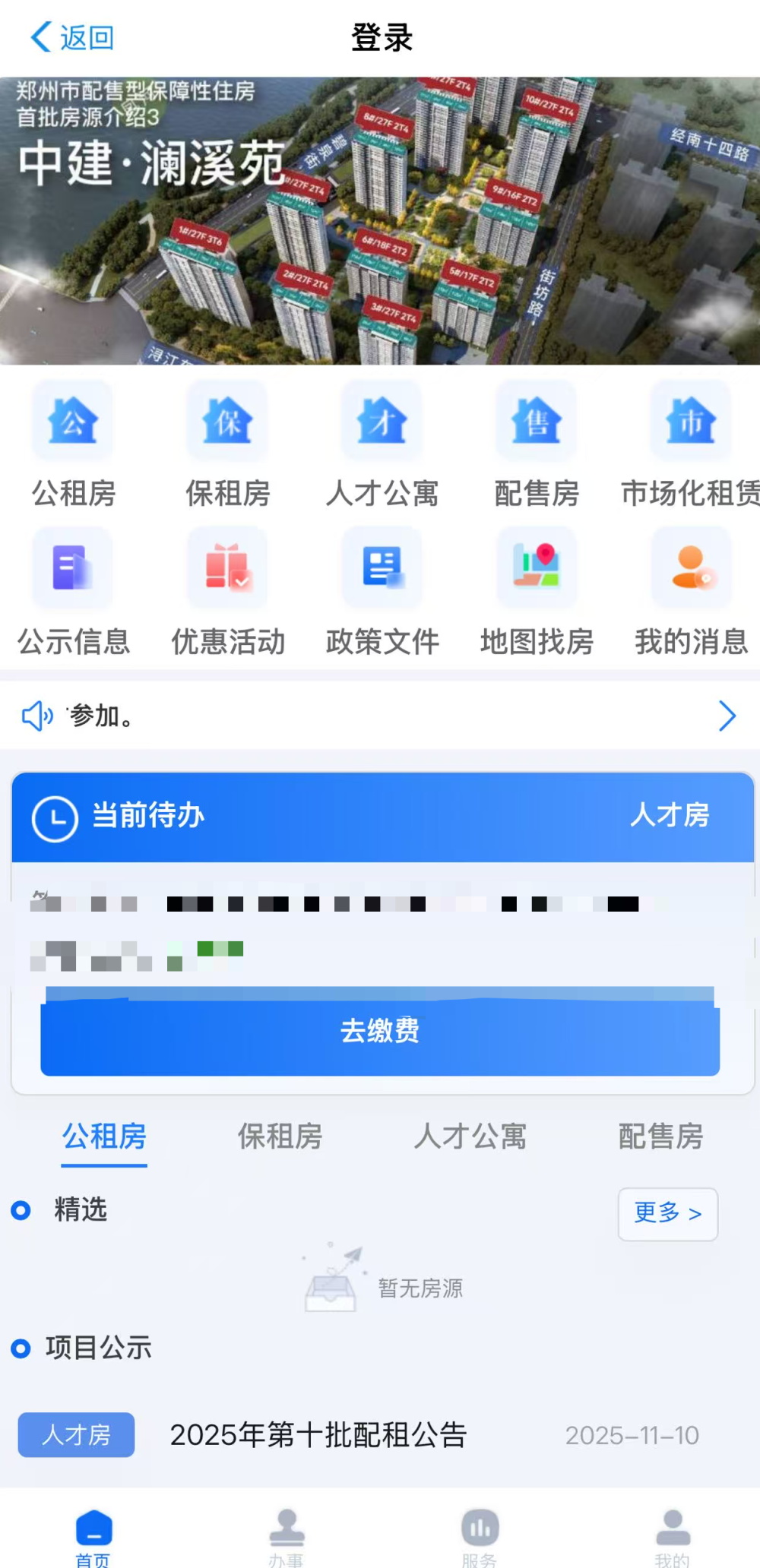Expand the scrolling announcement with the right chevron
Viewport: 760px width, 1568px height.
coord(727,716)
